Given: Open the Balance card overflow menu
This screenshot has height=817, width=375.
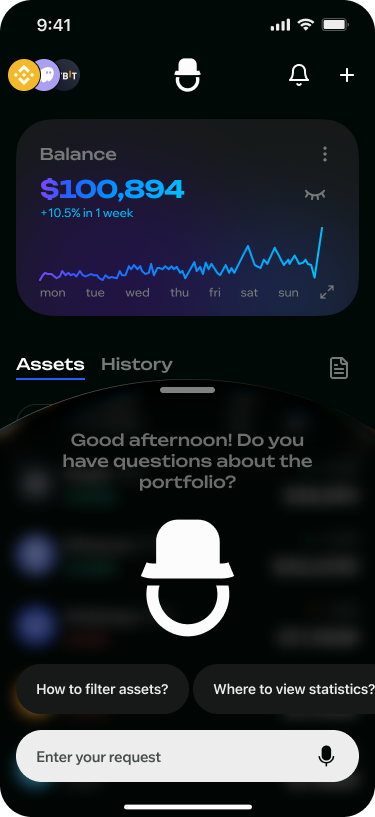Looking at the screenshot, I should pos(325,154).
